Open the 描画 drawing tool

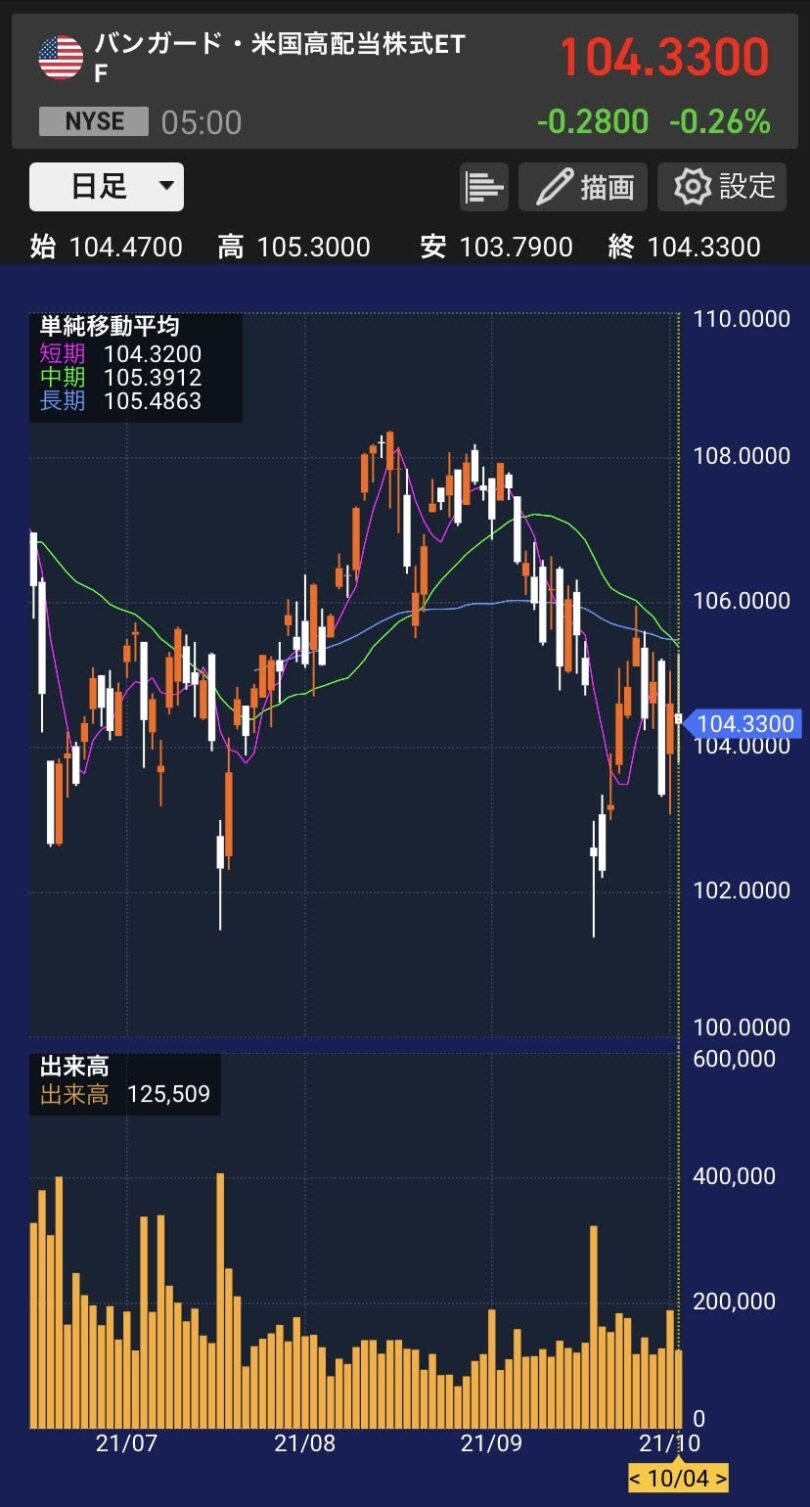583,187
